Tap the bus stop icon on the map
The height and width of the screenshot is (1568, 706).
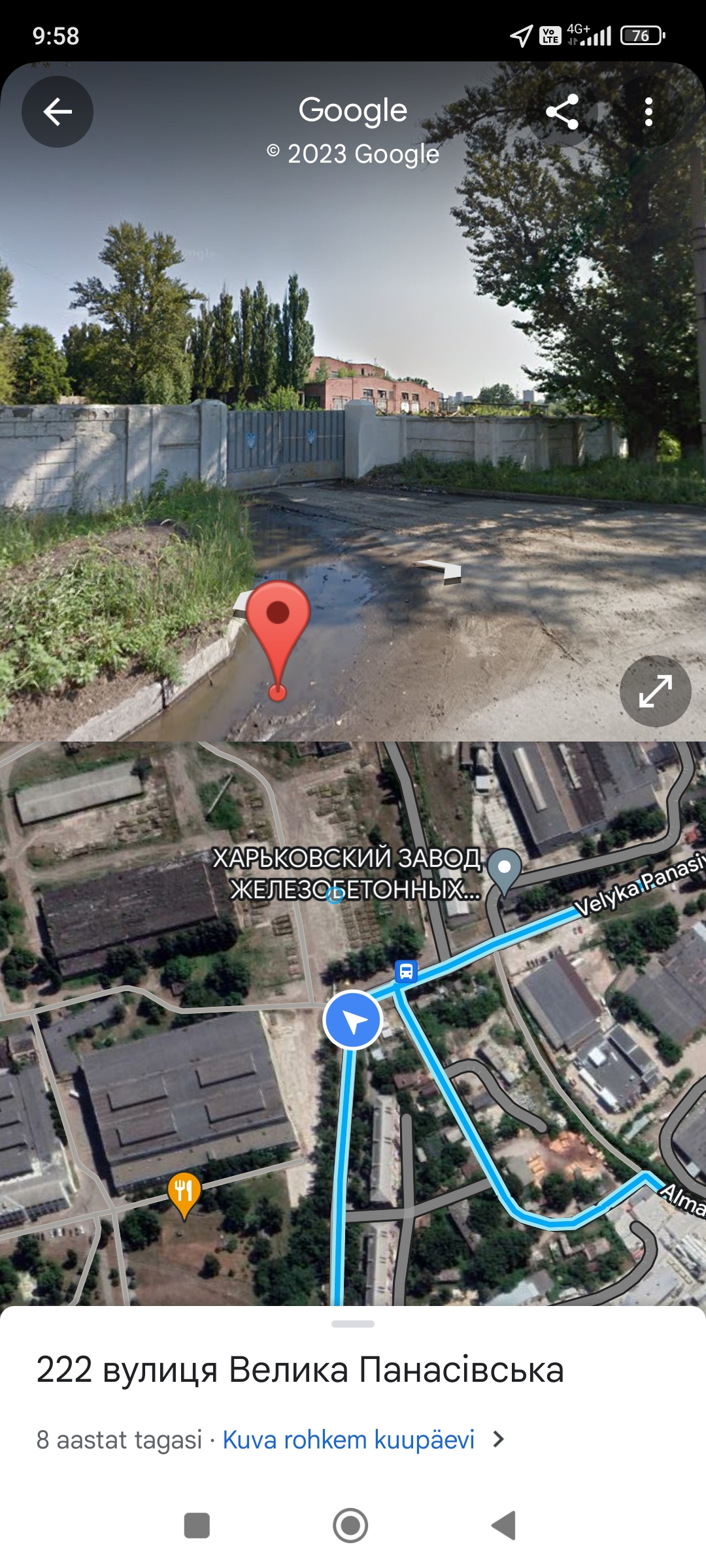406,972
